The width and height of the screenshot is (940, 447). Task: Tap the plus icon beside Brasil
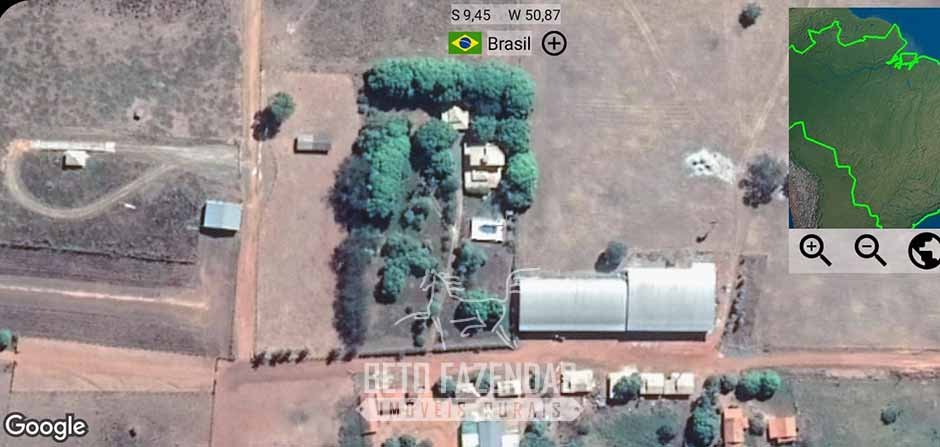point(554,43)
